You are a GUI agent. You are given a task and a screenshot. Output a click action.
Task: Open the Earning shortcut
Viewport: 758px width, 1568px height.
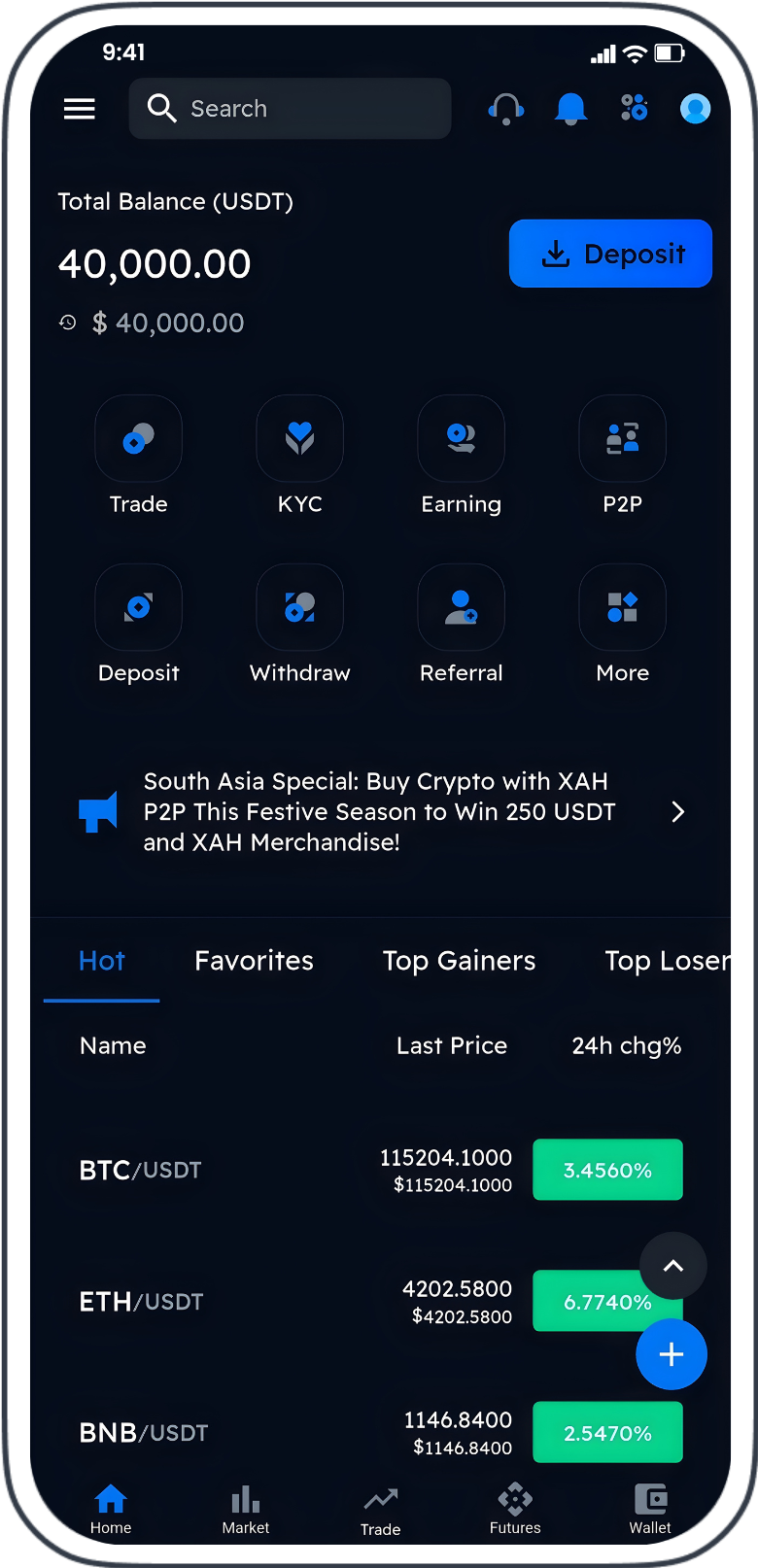(x=461, y=439)
